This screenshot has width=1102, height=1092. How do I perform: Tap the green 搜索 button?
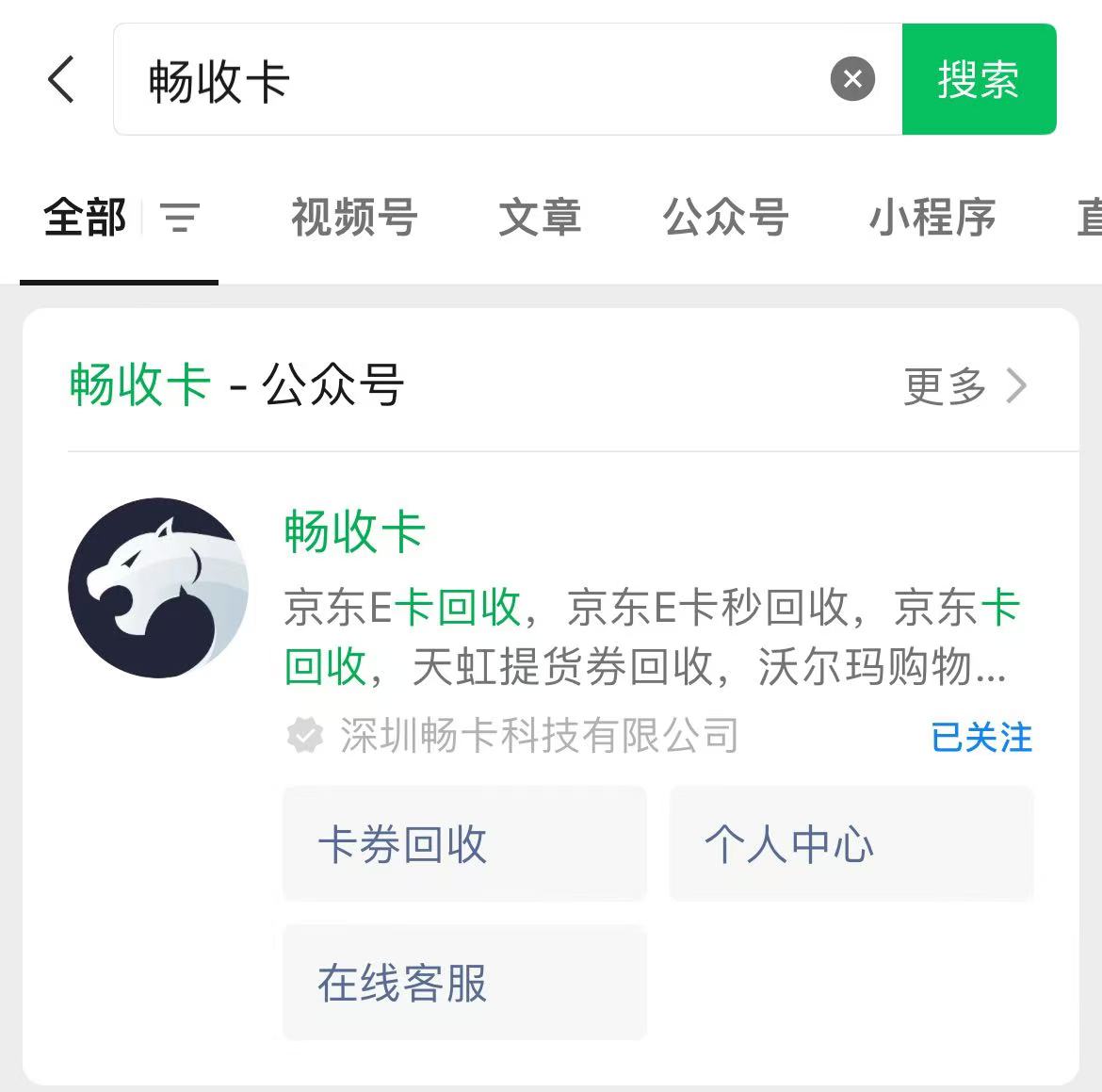(979, 79)
